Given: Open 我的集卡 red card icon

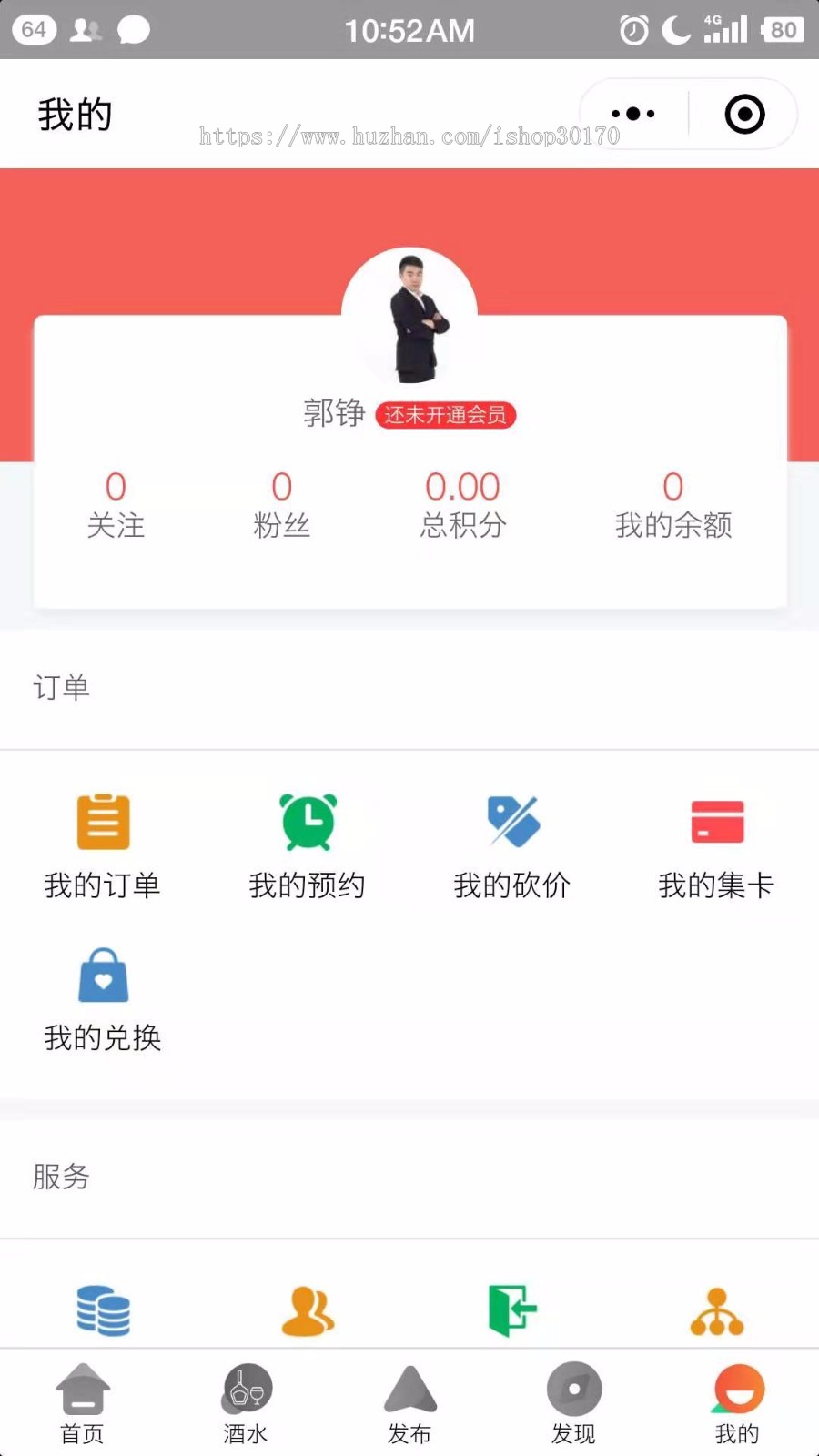Looking at the screenshot, I should [x=717, y=822].
